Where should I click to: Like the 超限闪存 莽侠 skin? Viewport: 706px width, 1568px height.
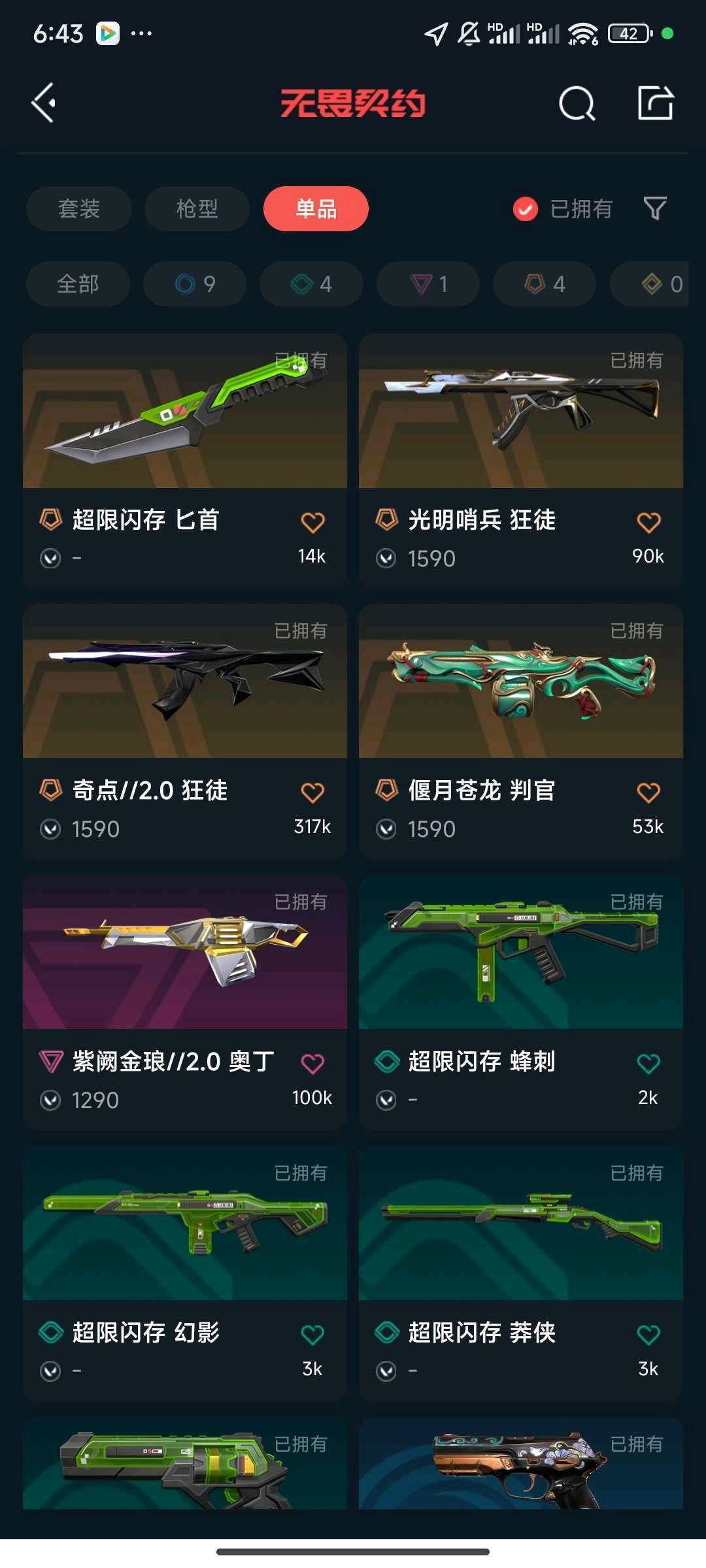[648, 1335]
